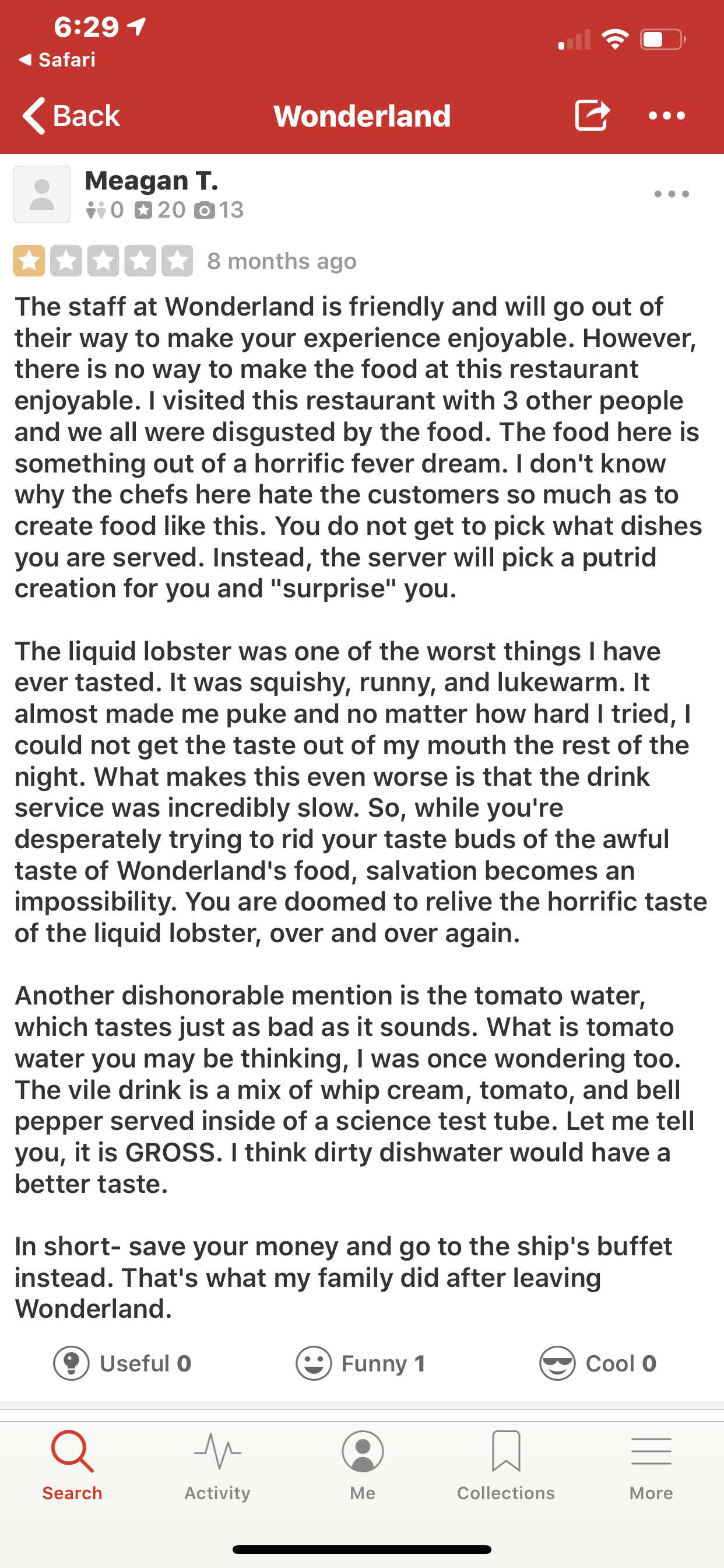The image size is (724, 1568).
Task: Switch to the Search tab
Action: 72,1466
